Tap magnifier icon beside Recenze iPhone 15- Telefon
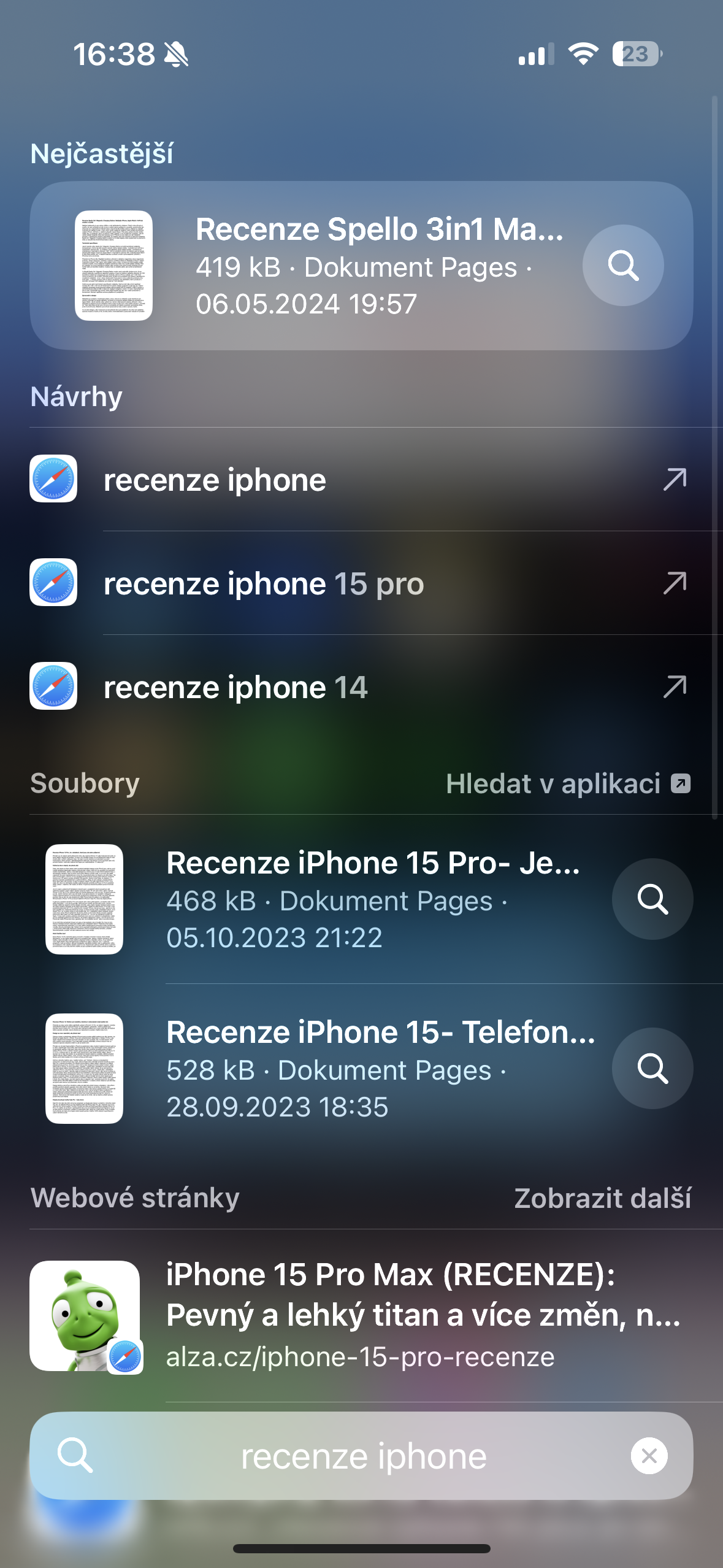The image size is (723, 1568). tap(652, 1069)
